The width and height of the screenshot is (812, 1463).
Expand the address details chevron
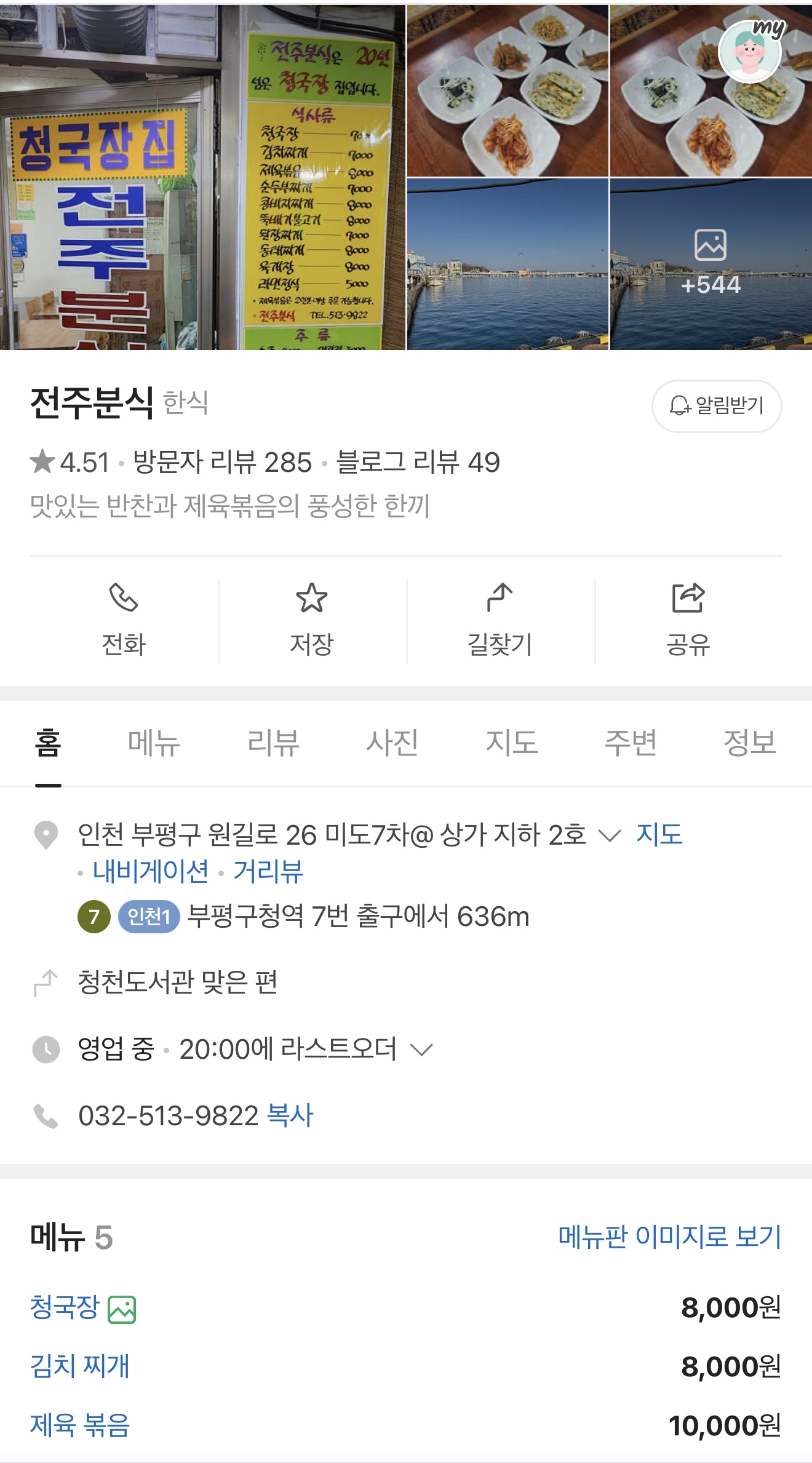[x=610, y=835]
